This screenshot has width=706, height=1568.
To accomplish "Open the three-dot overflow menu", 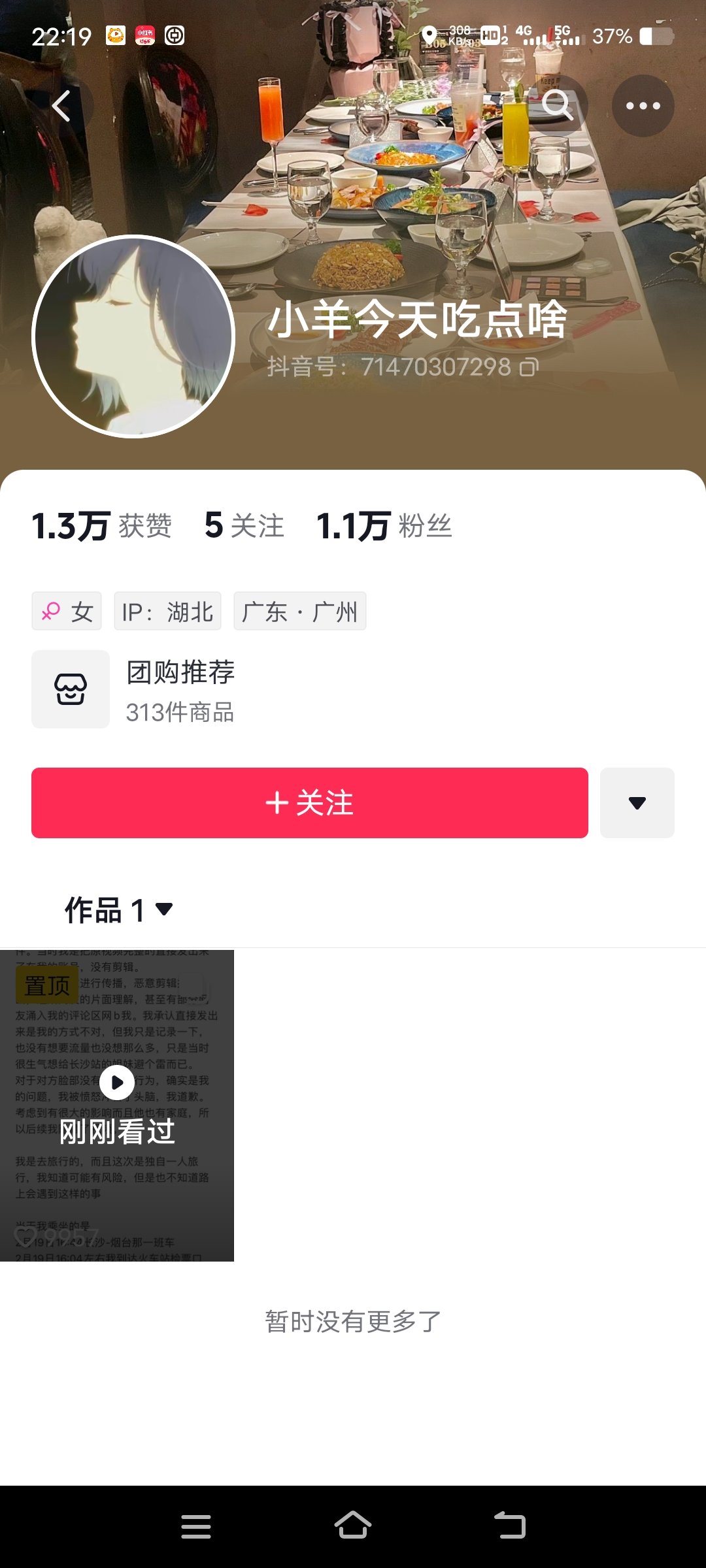I will pyautogui.click(x=643, y=106).
